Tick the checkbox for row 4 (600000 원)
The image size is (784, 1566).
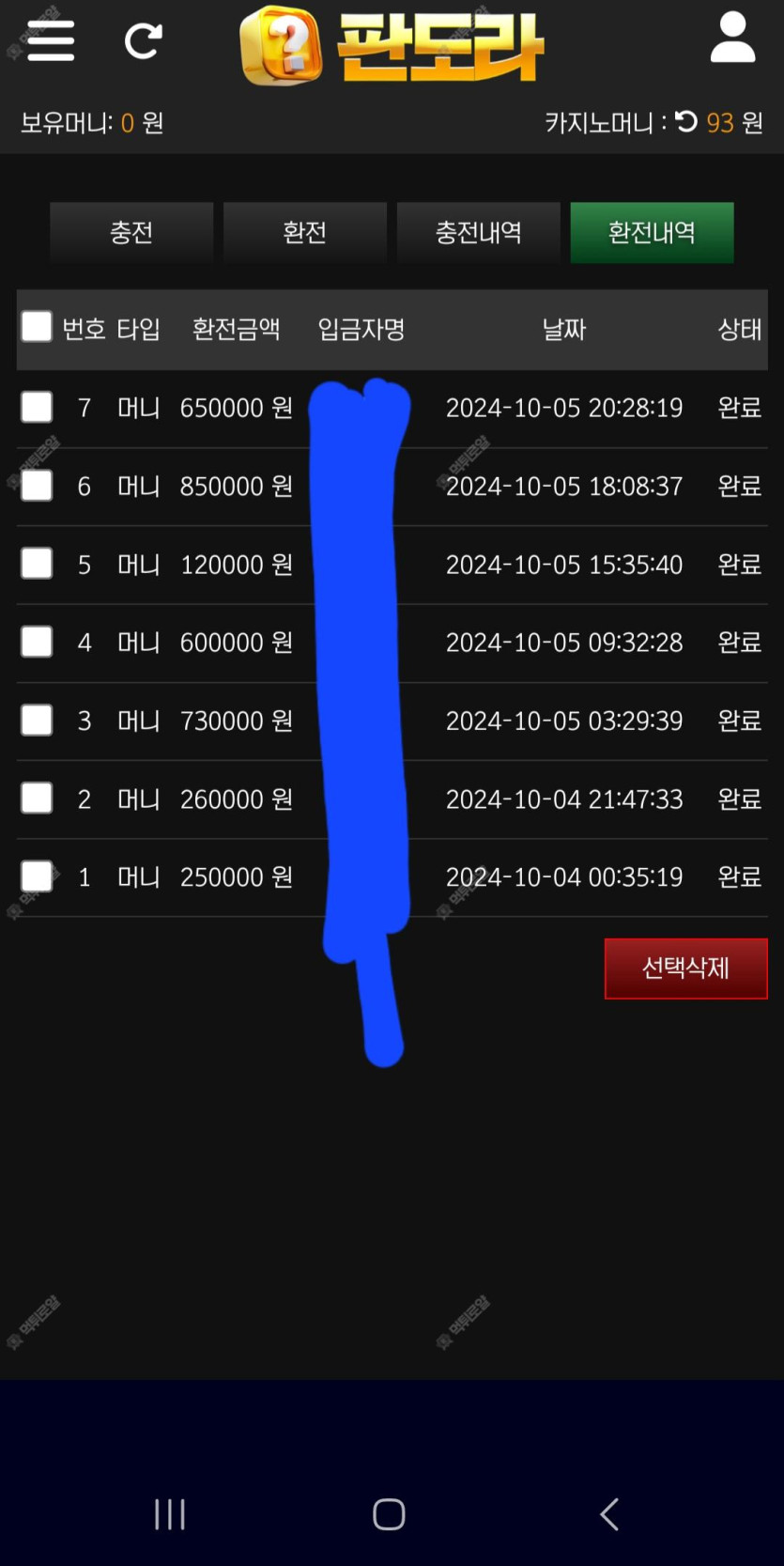click(x=37, y=642)
